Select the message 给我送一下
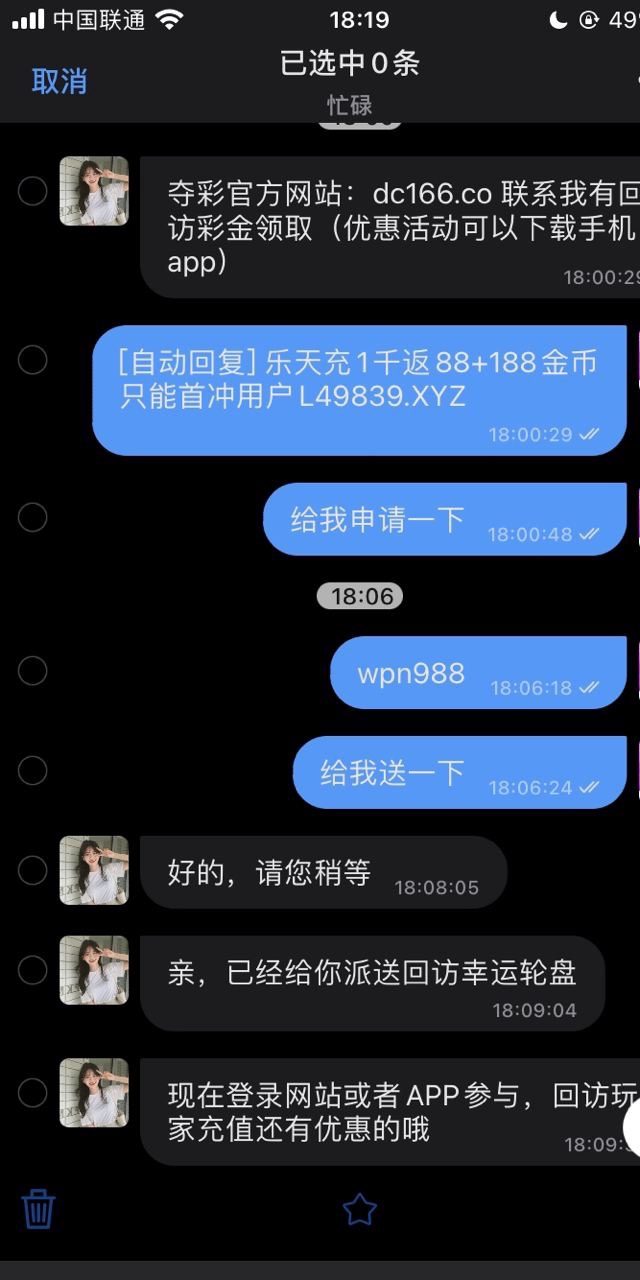640x1280 pixels. 33,771
